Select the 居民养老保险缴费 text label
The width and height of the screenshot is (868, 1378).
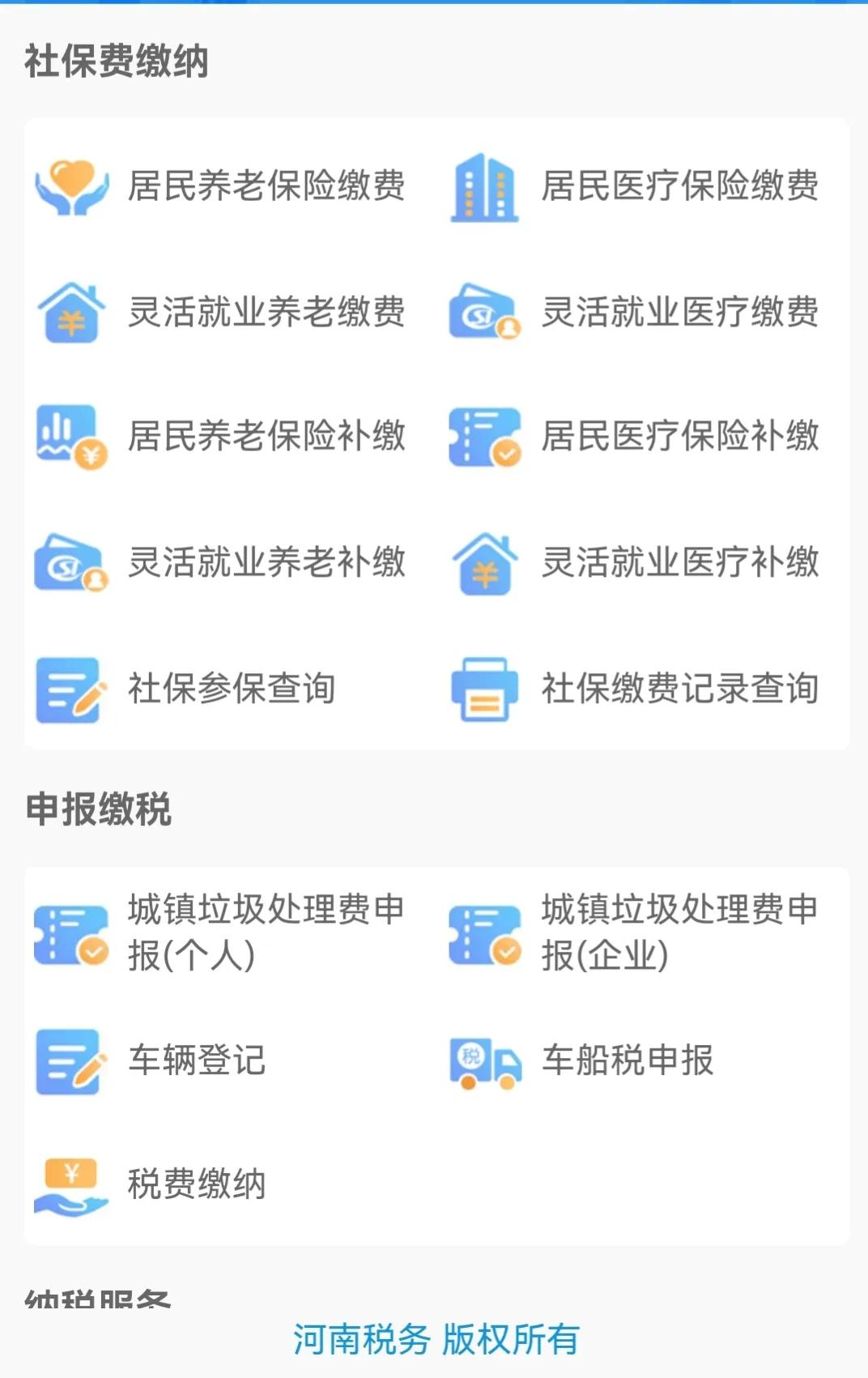click(267, 188)
